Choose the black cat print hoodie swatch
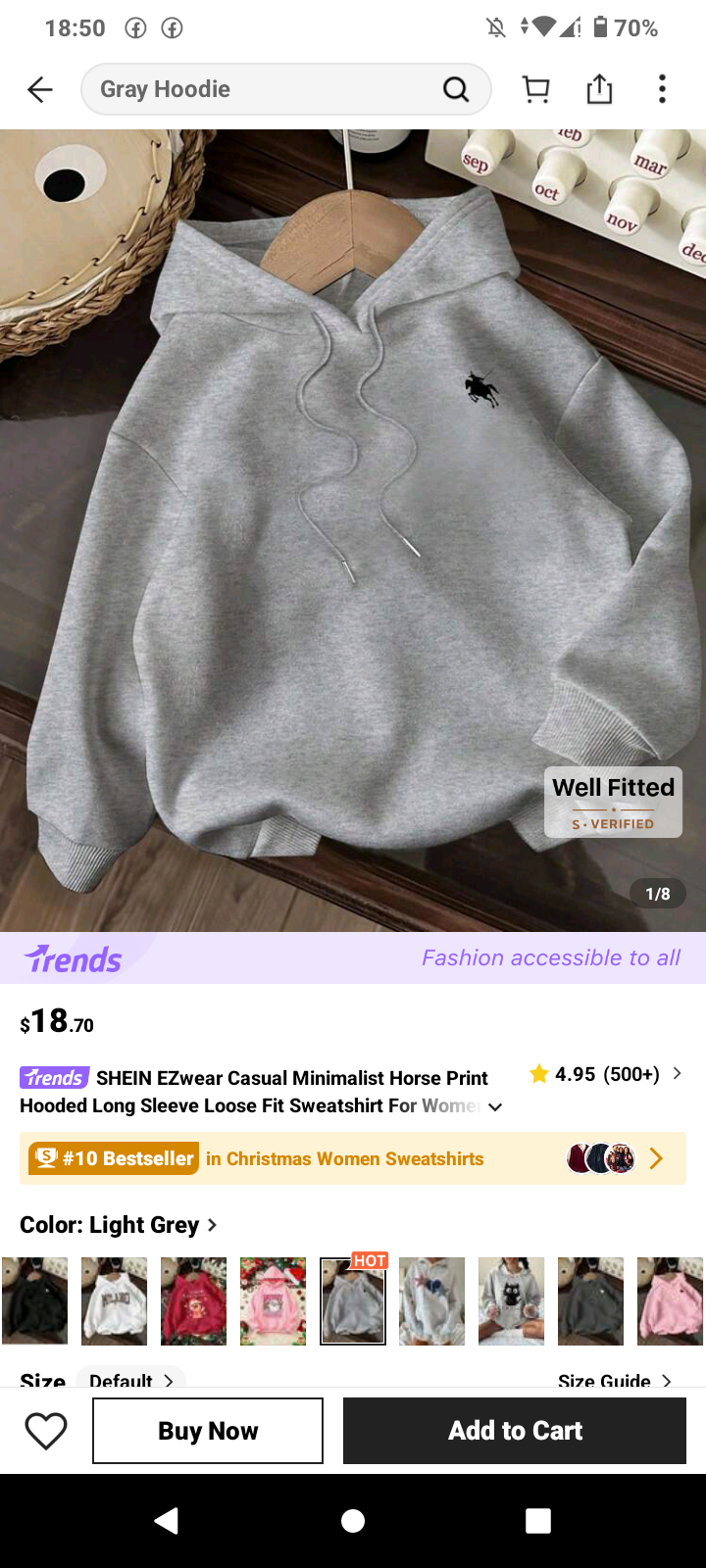This screenshot has width=706, height=1568. [x=511, y=1300]
